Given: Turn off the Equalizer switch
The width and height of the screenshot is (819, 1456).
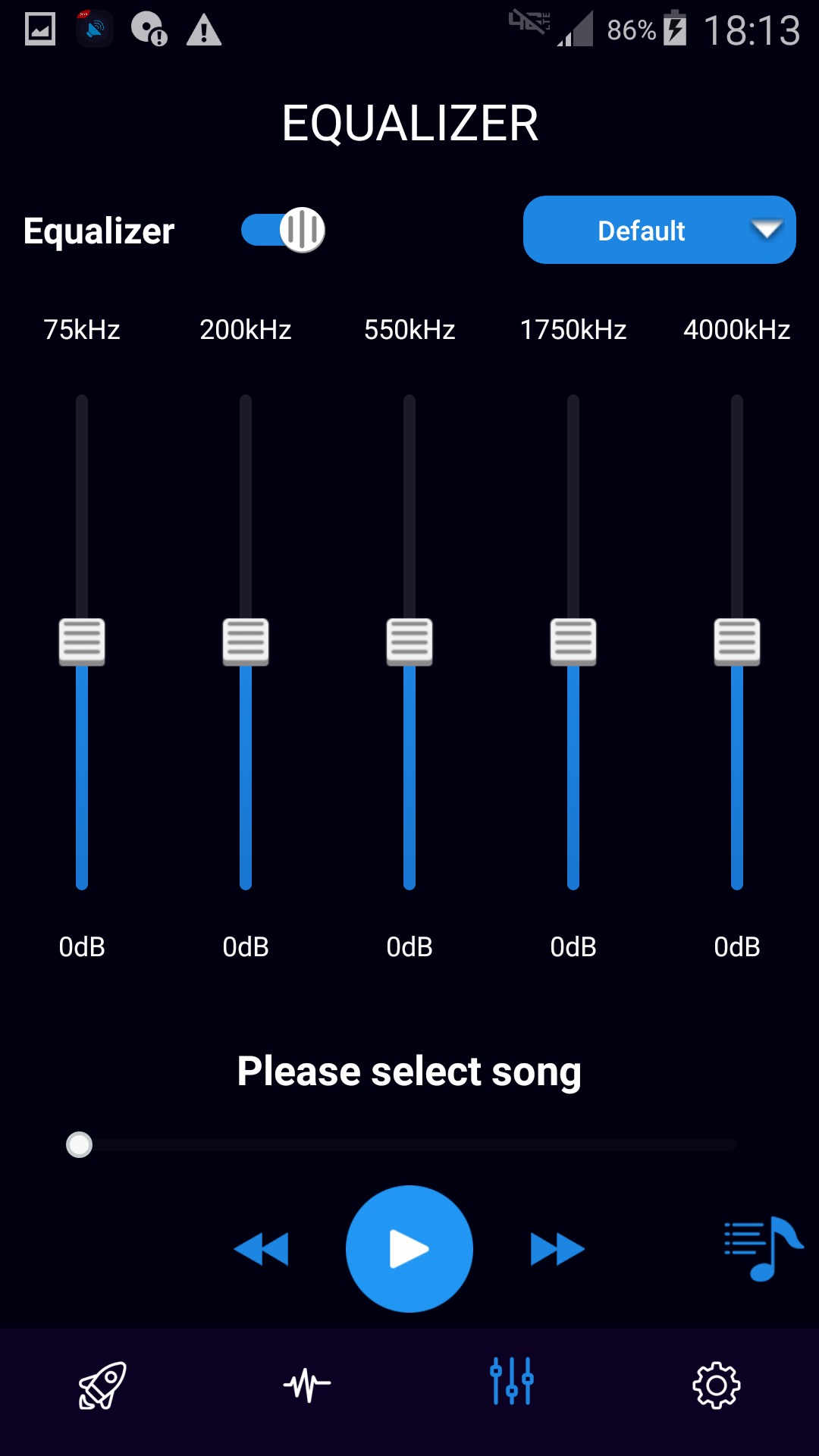Looking at the screenshot, I should 283,230.
